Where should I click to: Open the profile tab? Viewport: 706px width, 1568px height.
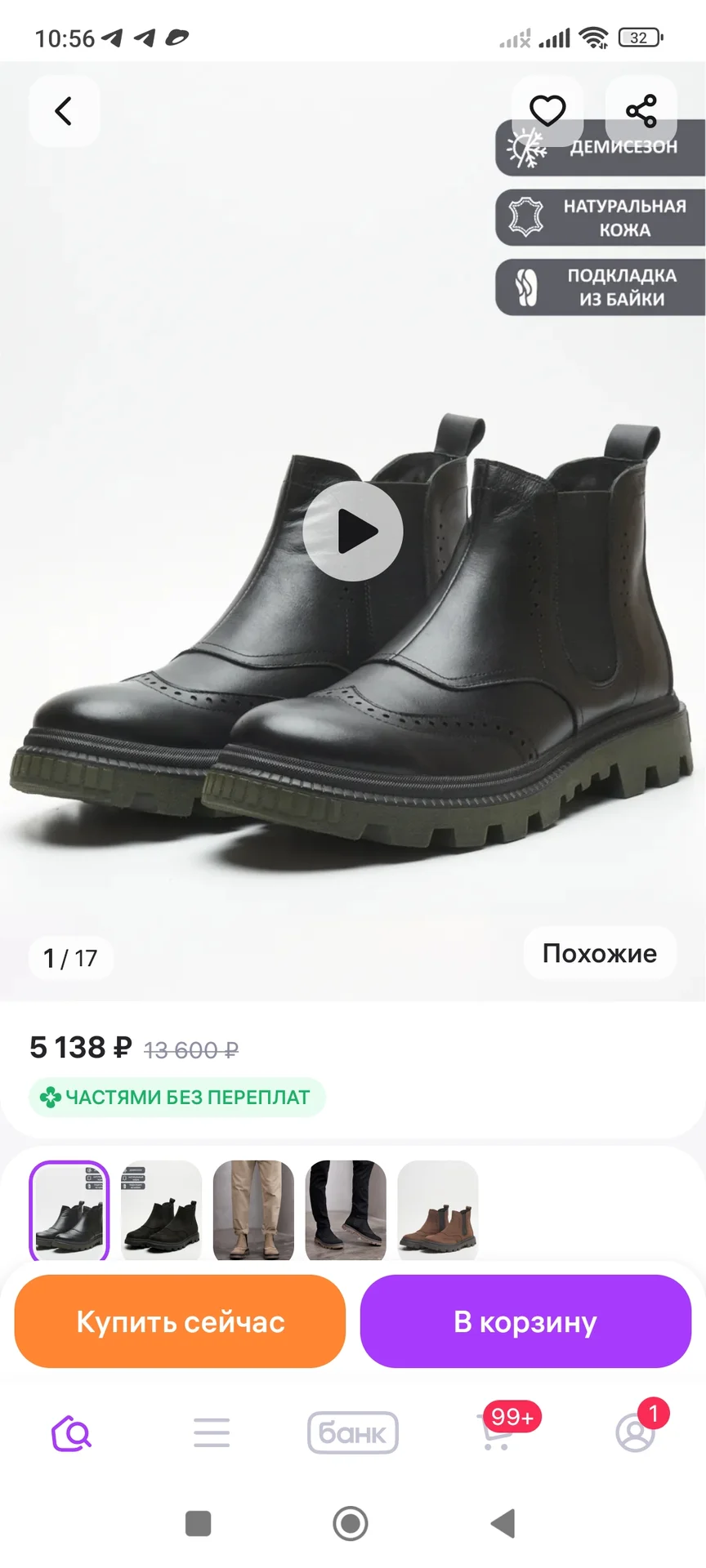637,1431
